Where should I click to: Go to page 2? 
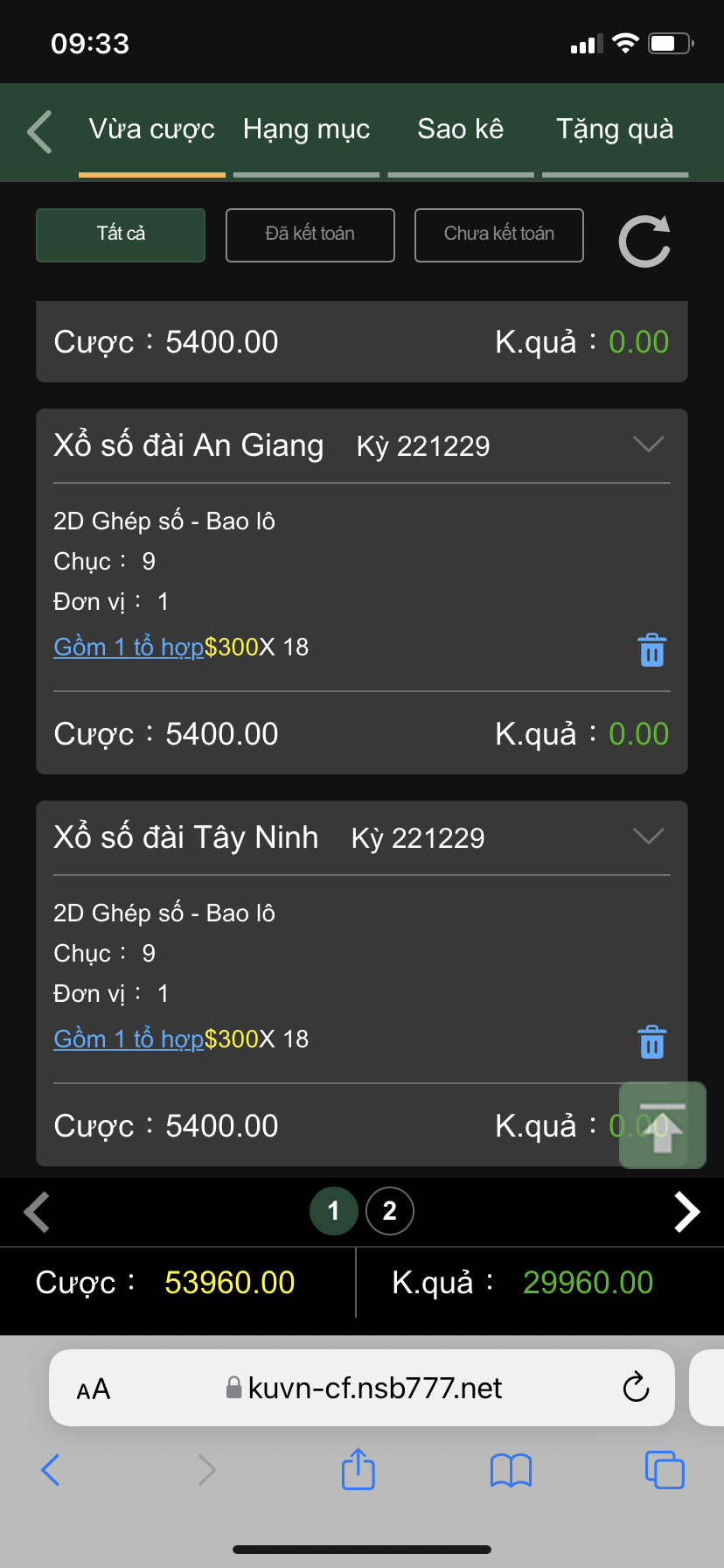click(390, 1211)
